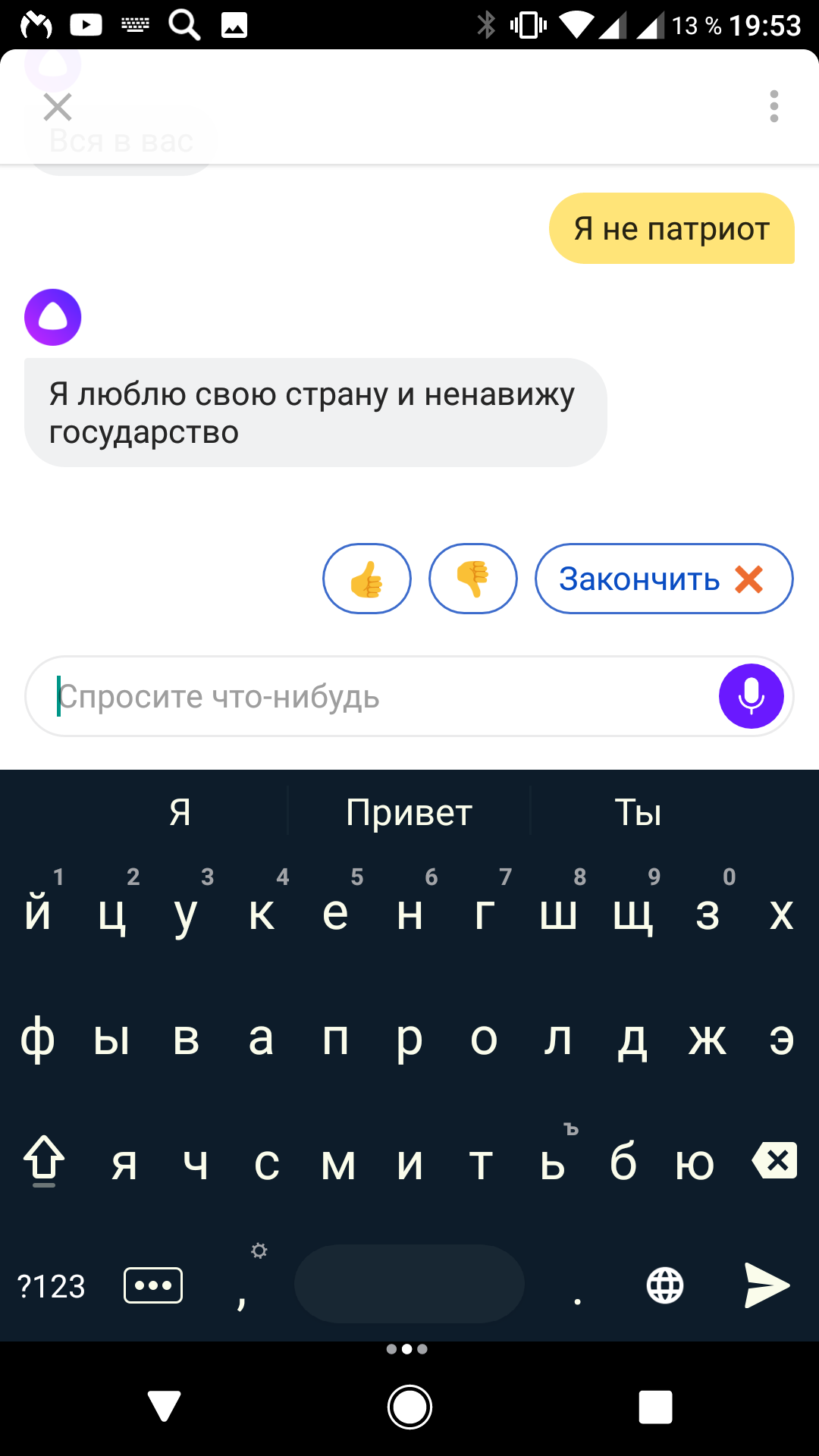Focus the Спросите что-нибудь text field
Screen dimensions: 819x1456
click(x=372, y=696)
